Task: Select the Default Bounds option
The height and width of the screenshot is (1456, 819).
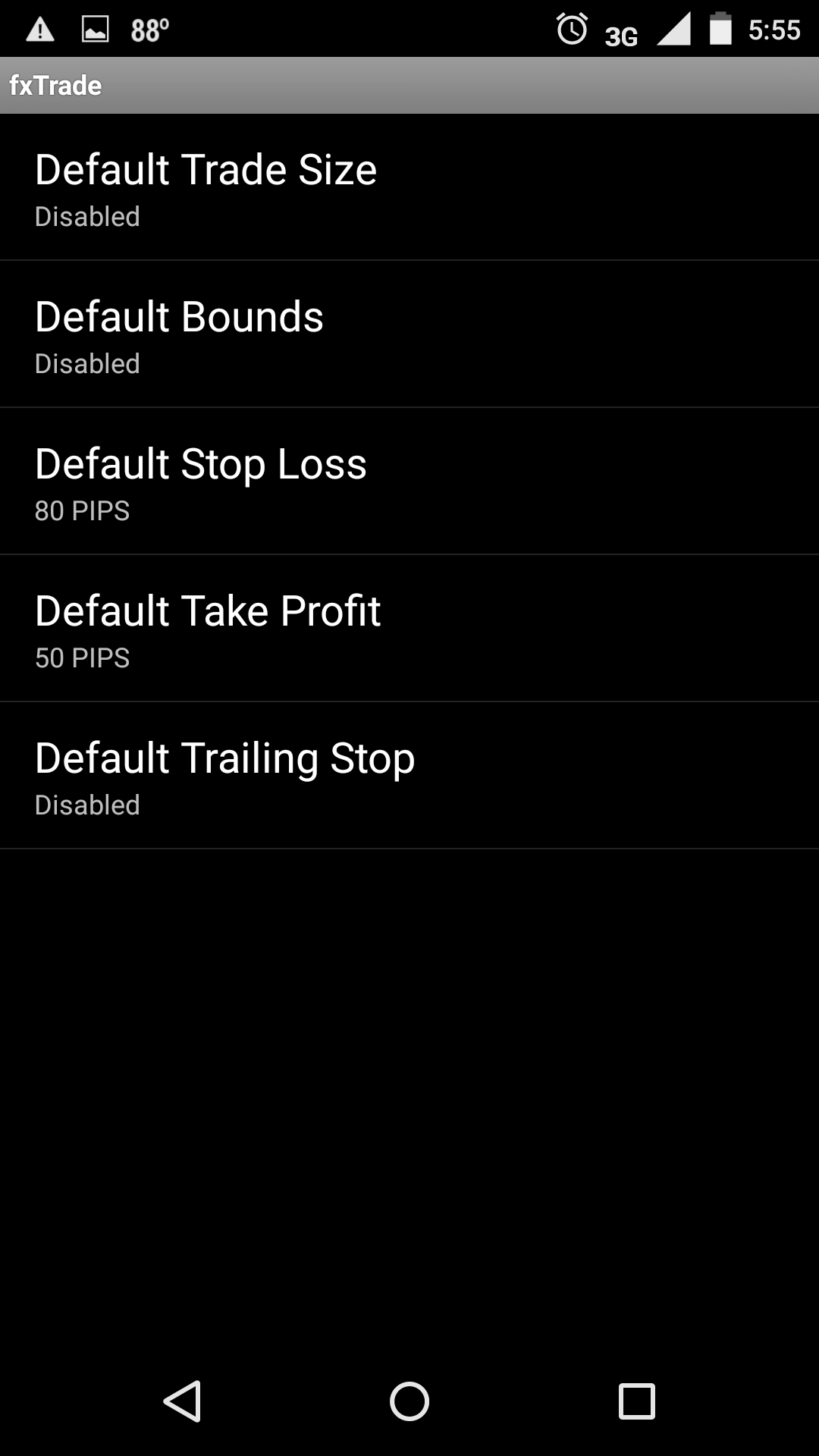Action: [409, 334]
